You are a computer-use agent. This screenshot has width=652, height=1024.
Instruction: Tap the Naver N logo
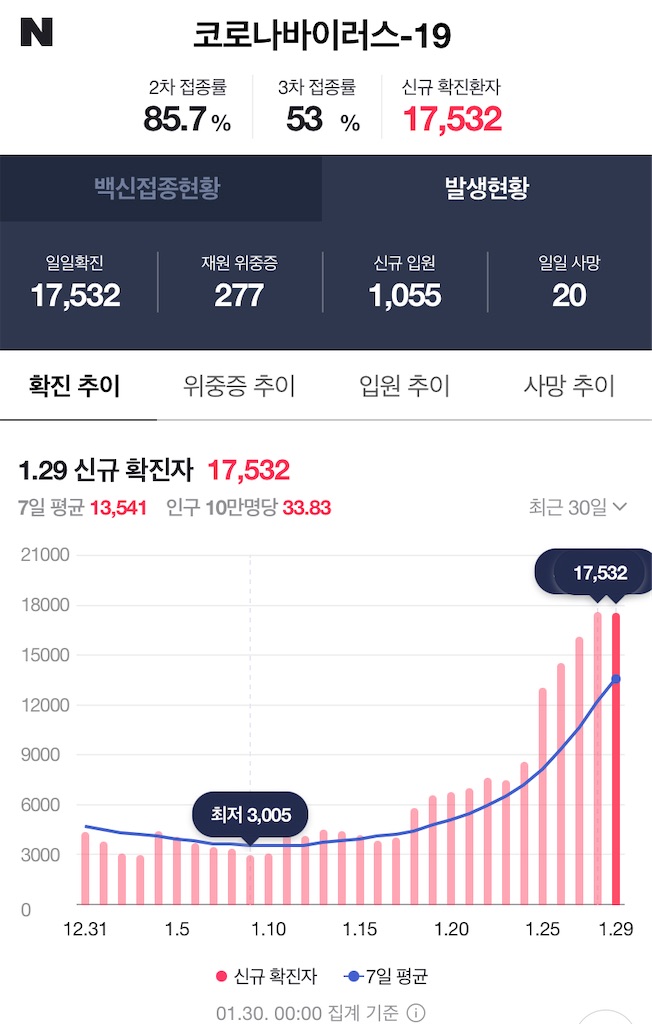click(37, 32)
